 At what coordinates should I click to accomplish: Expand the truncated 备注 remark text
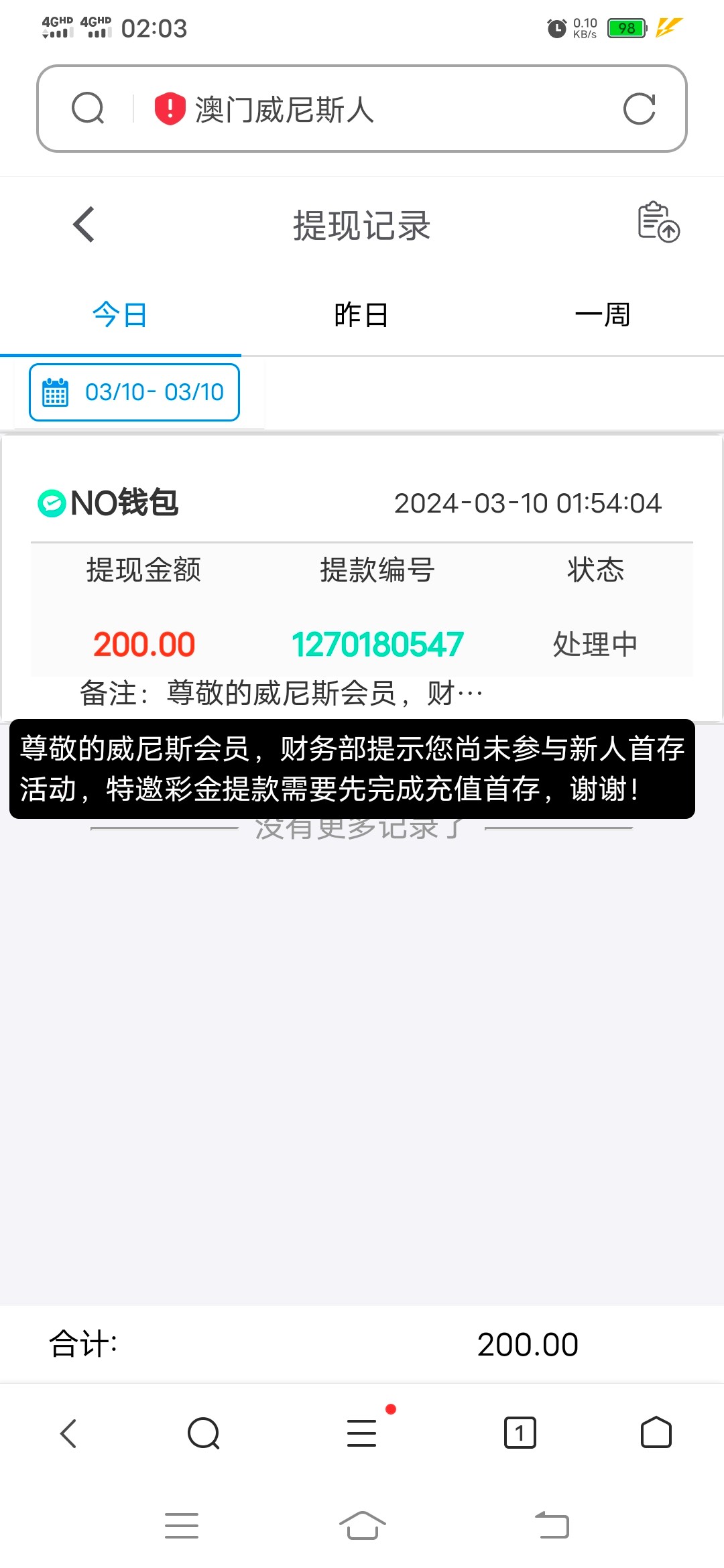pos(282,694)
